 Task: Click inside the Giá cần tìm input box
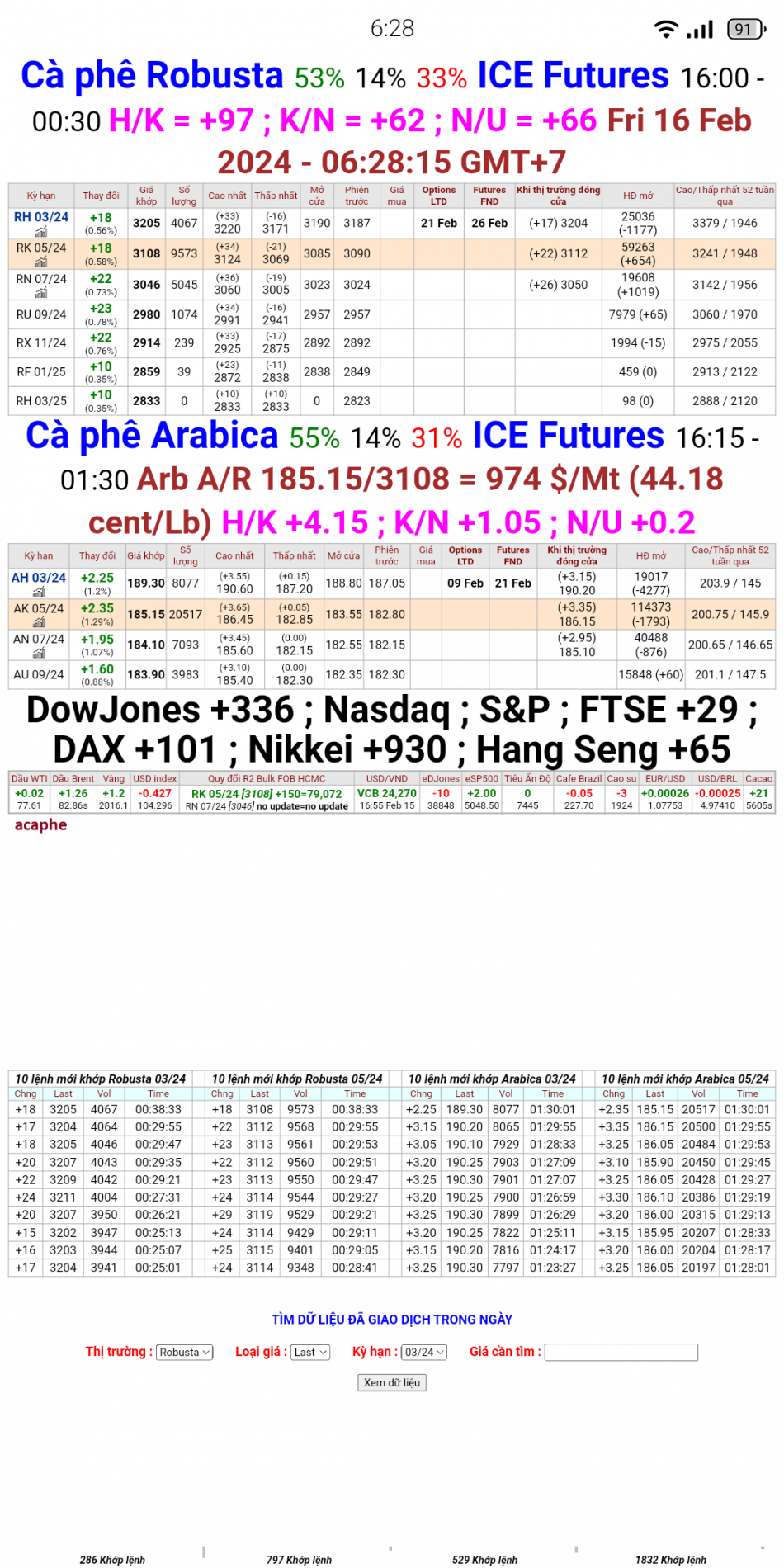click(x=622, y=1352)
